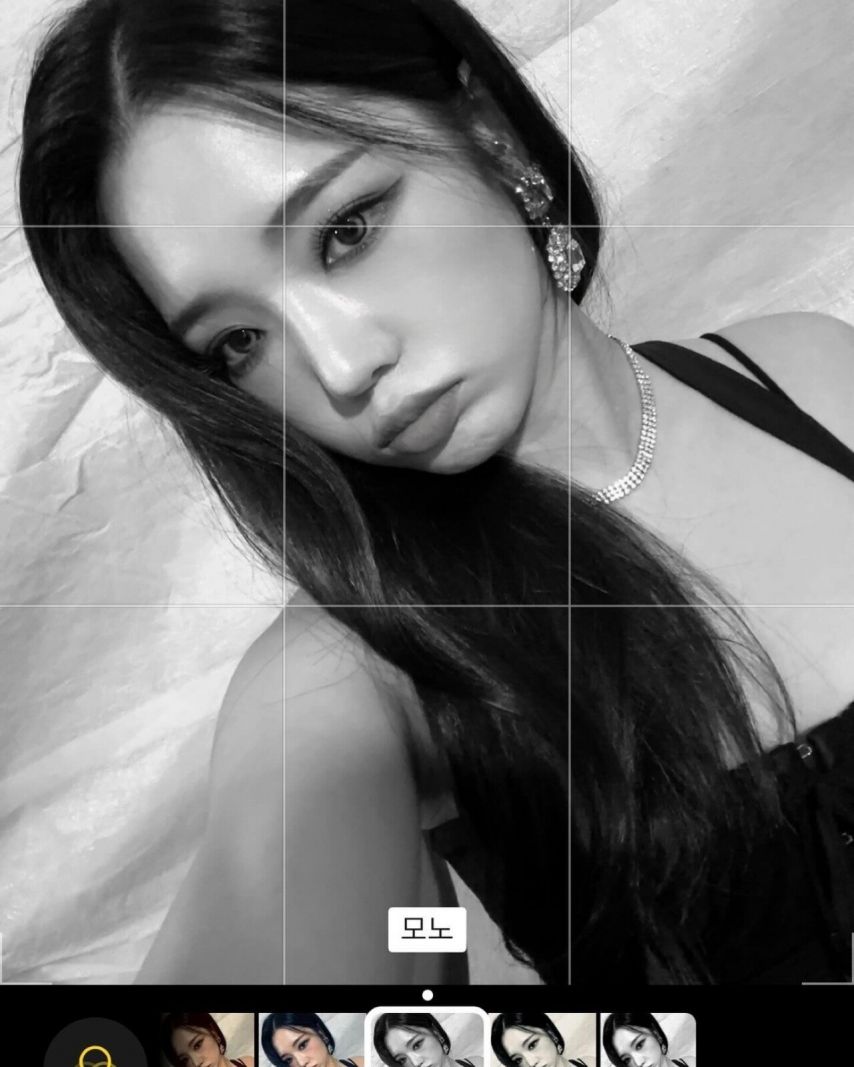Tap the selected Mono filter thumbnail
The width and height of the screenshot is (854, 1067).
tap(427, 1041)
